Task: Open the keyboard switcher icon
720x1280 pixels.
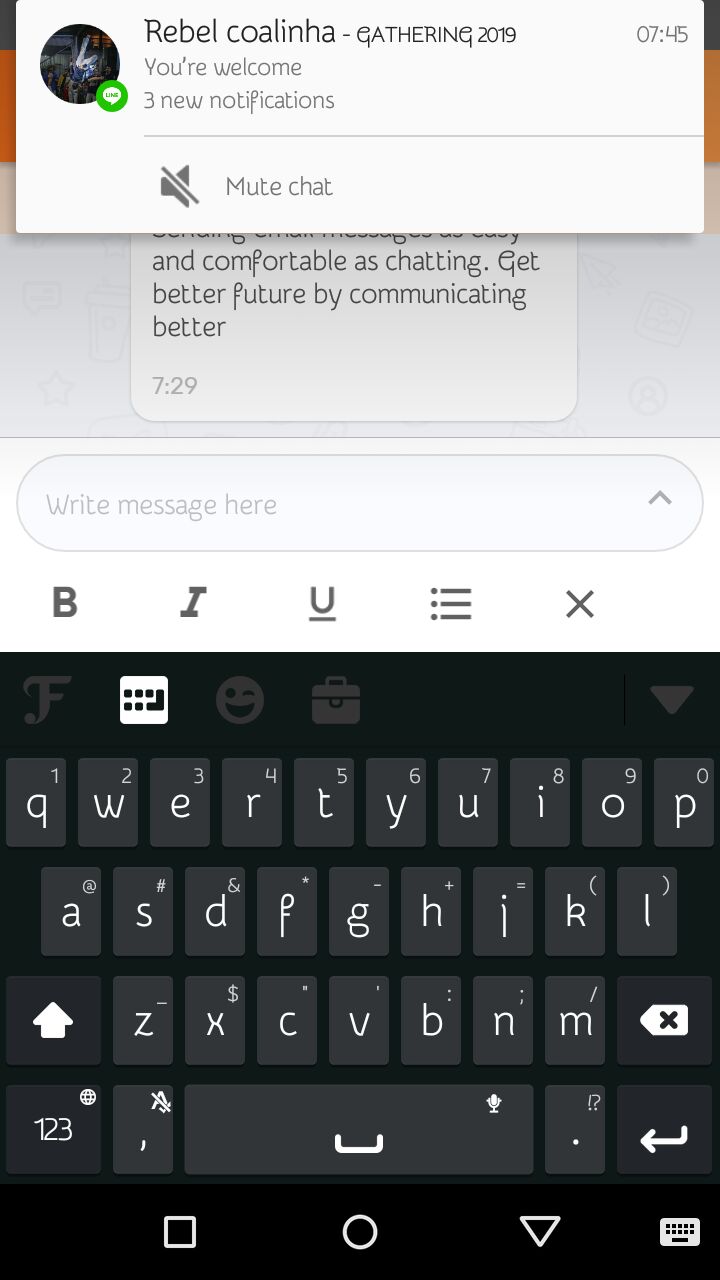Action: [680, 1232]
